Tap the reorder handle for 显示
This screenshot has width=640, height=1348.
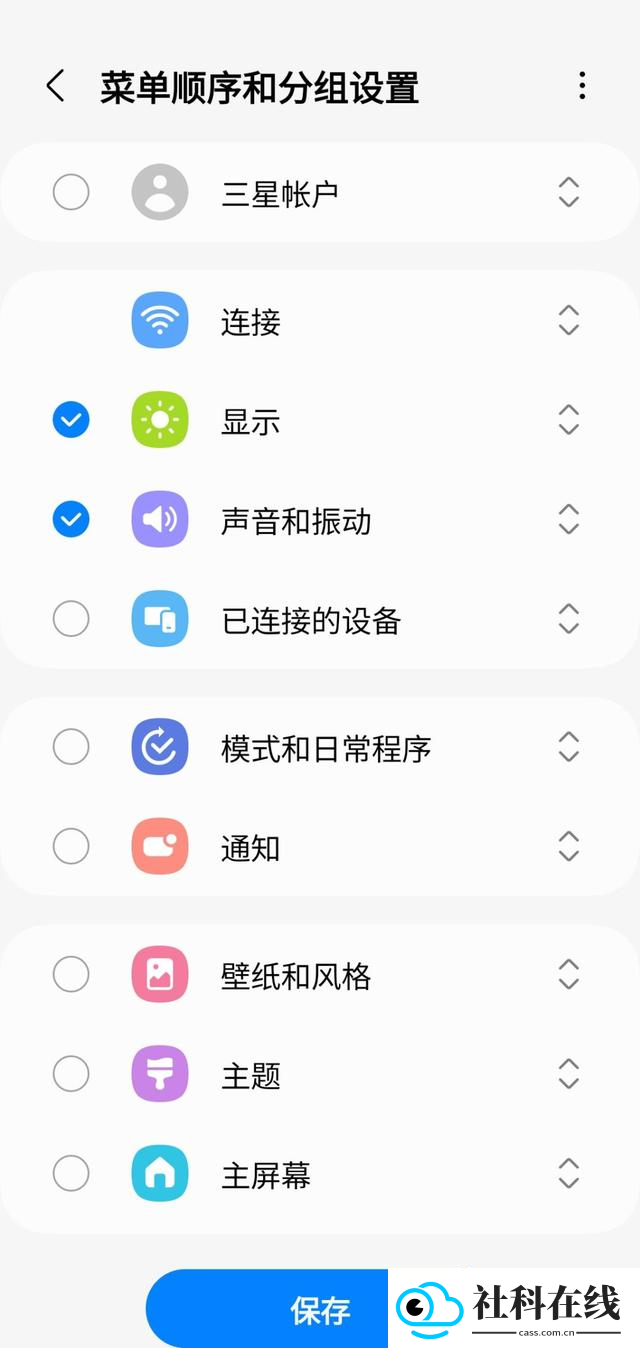click(569, 420)
